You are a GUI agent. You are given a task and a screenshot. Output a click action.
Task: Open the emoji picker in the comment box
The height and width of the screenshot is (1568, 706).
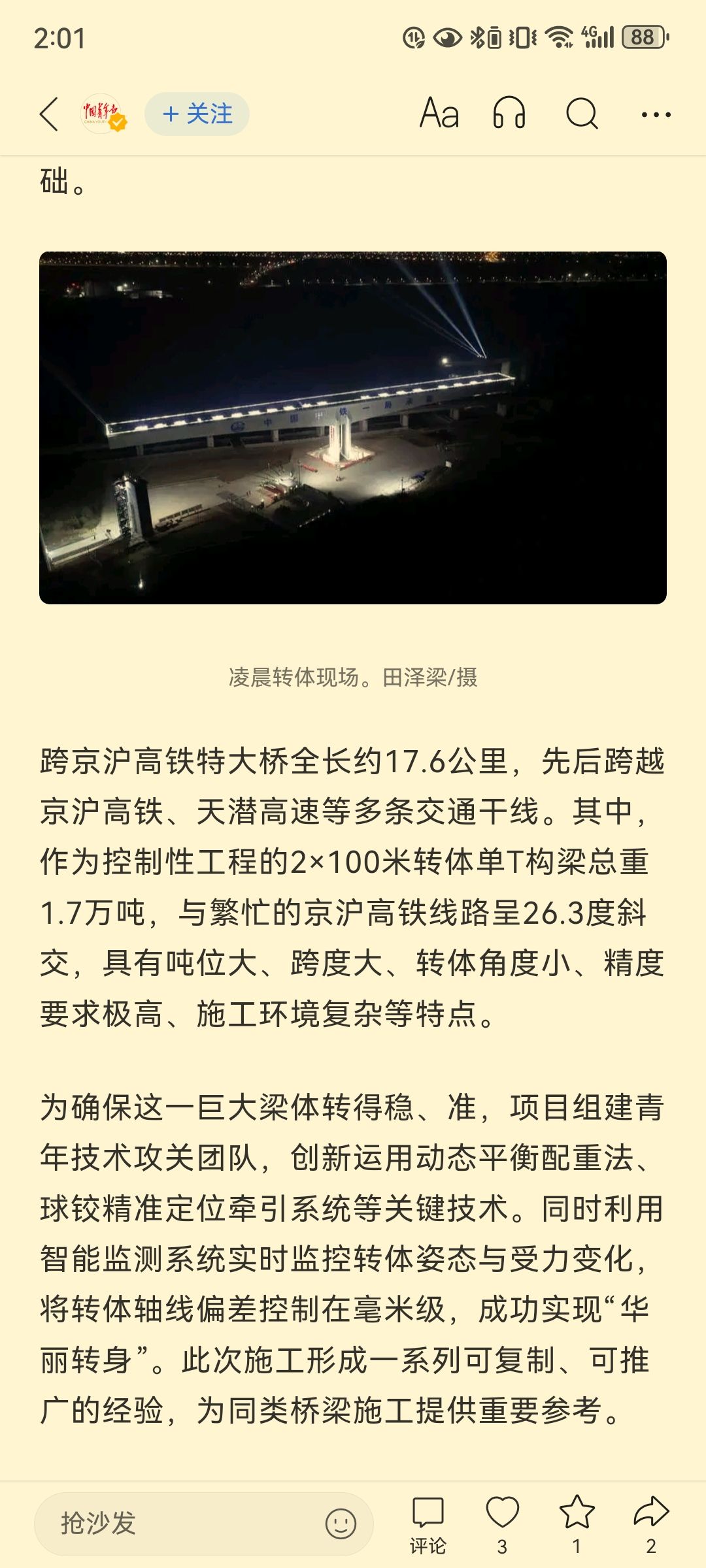click(341, 1524)
